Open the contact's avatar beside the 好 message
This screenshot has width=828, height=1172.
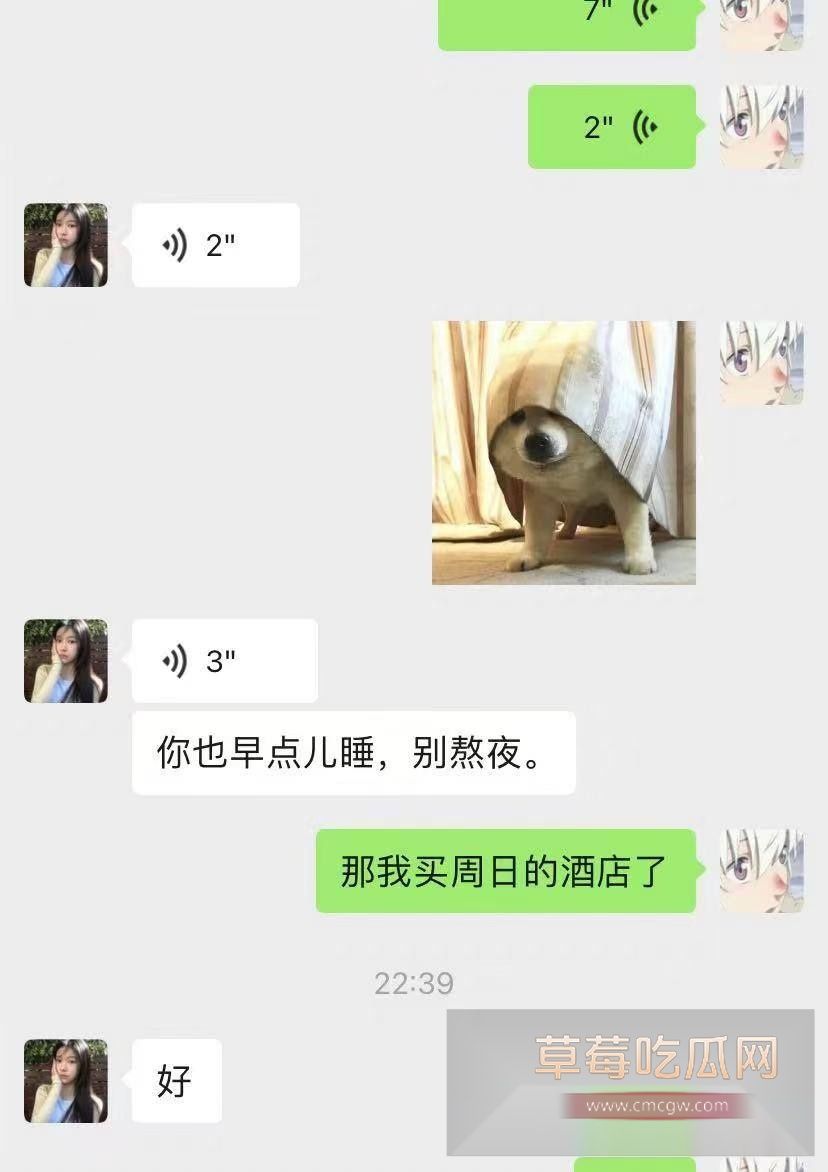click(66, 1080)
